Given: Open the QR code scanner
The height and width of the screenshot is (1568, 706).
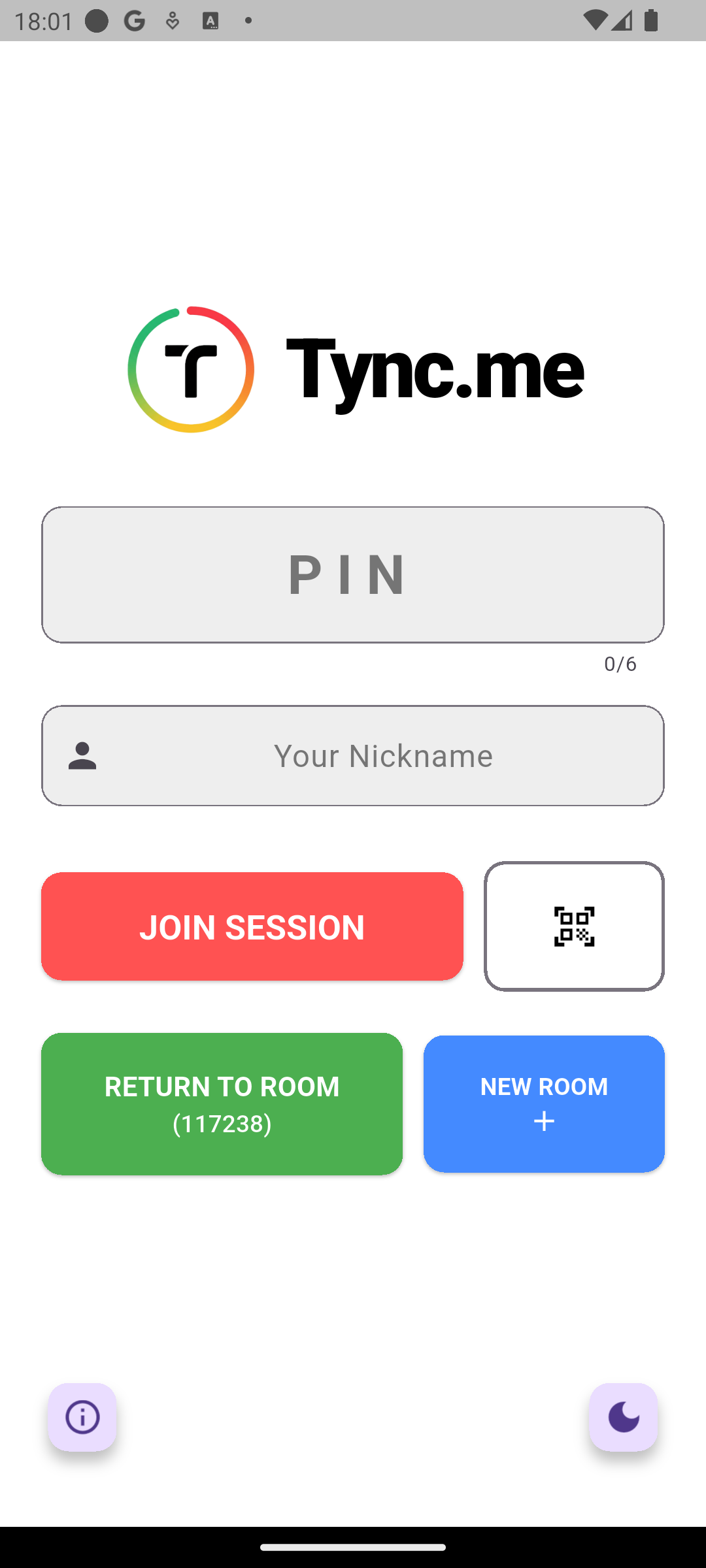Looking at the screenshot, I should (x=574, y=925).
